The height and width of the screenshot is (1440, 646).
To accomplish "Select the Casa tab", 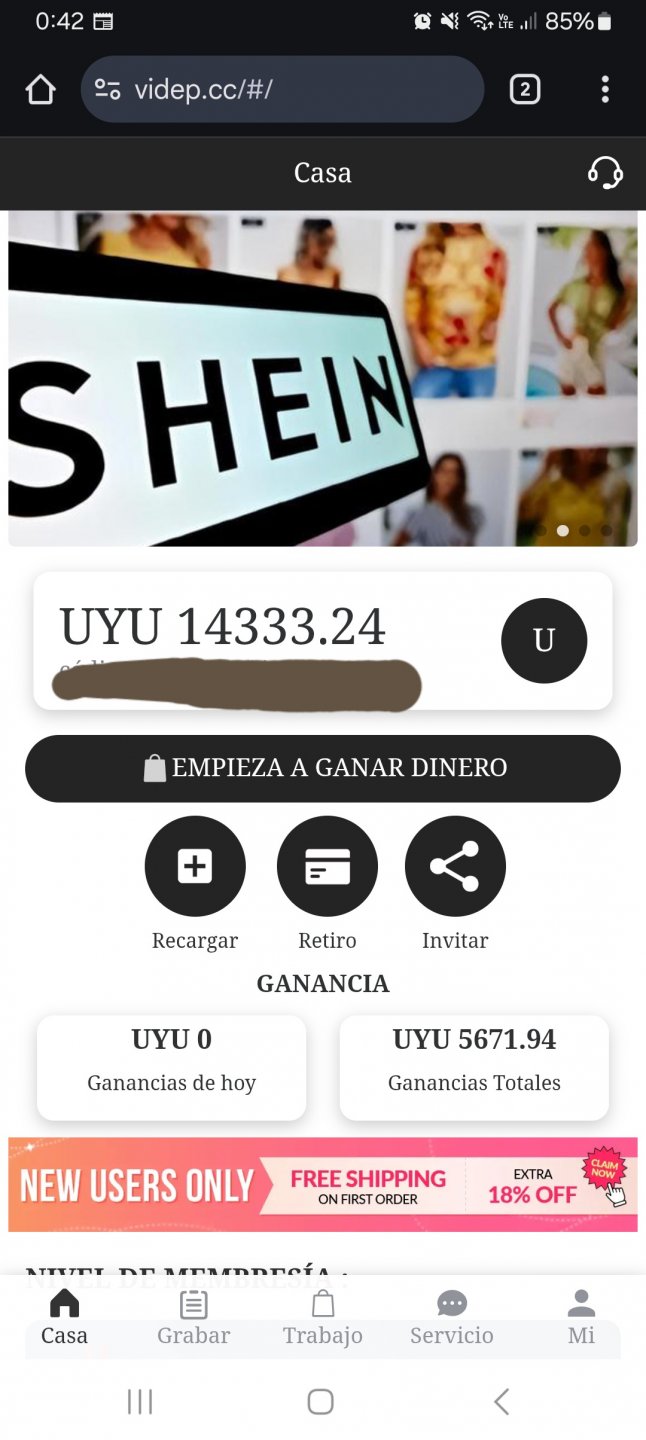I will click(64, 1318).
